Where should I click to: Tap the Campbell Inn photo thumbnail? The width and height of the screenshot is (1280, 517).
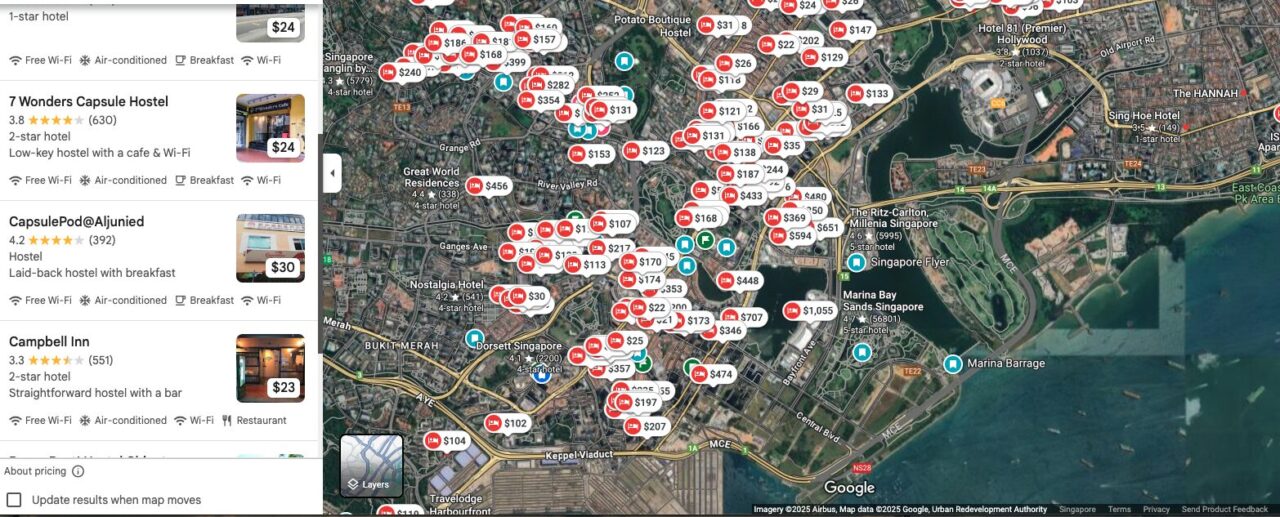tap(270, 368)
